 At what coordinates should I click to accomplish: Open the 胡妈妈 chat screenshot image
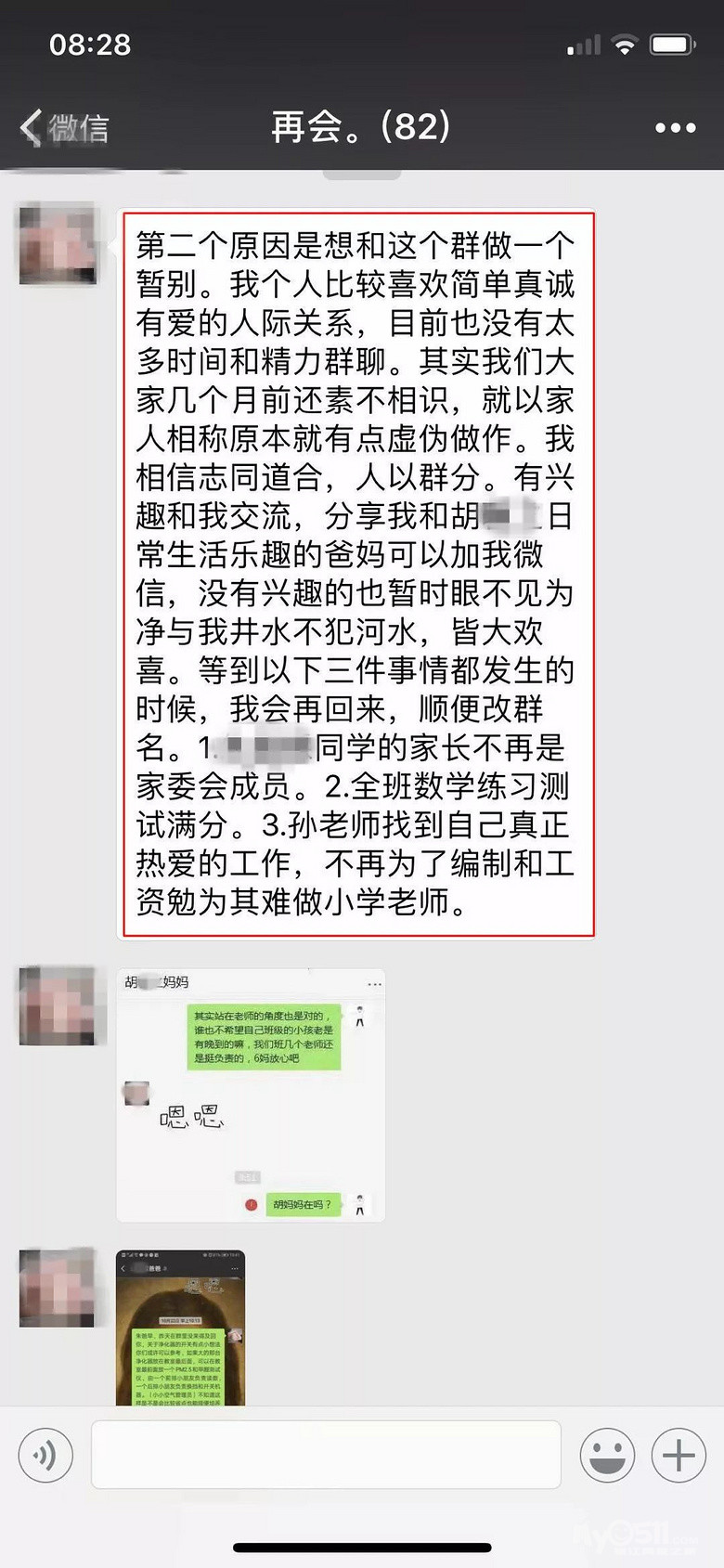(251, 1095)
